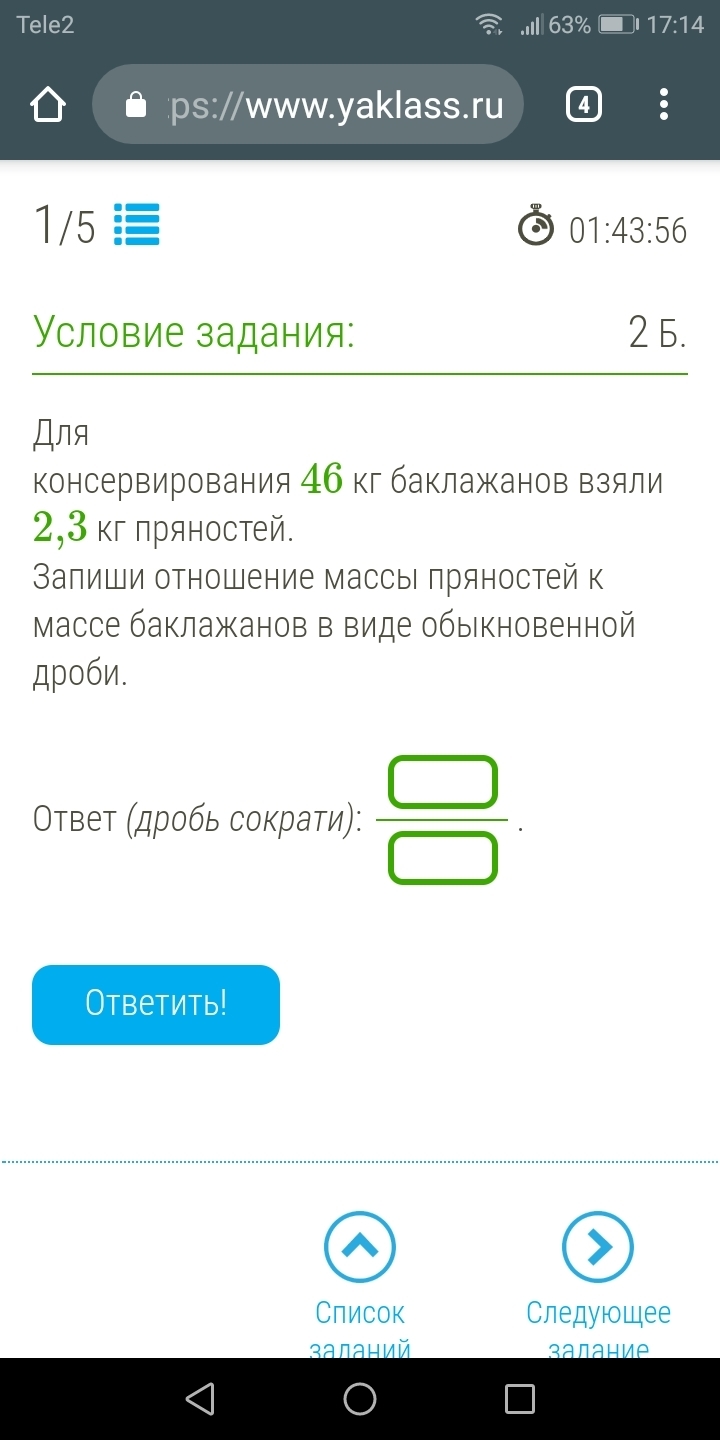Screen dimensions: 720x1440
Task: Tap the yaklass.ru address bar
Action: 308,104
